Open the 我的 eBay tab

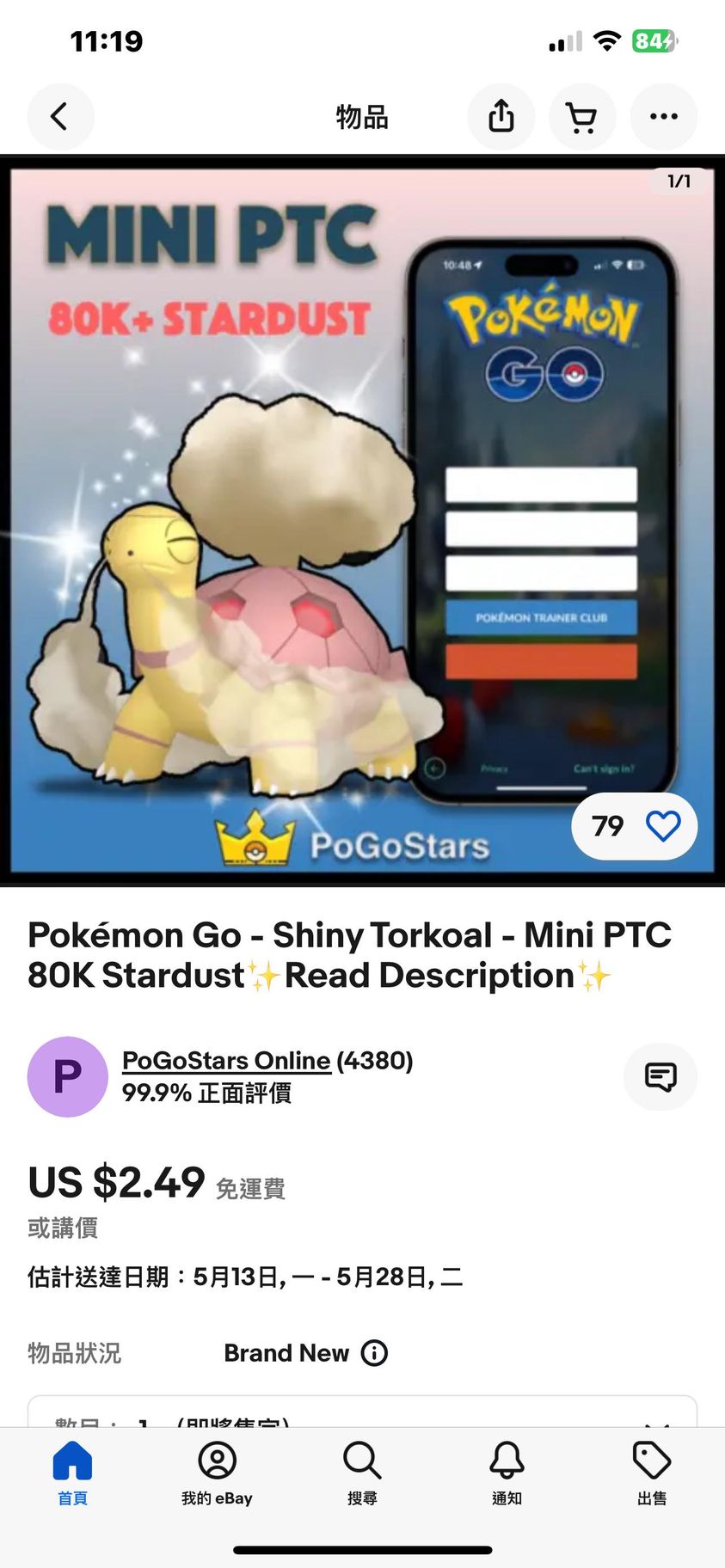pos(217,1472)
